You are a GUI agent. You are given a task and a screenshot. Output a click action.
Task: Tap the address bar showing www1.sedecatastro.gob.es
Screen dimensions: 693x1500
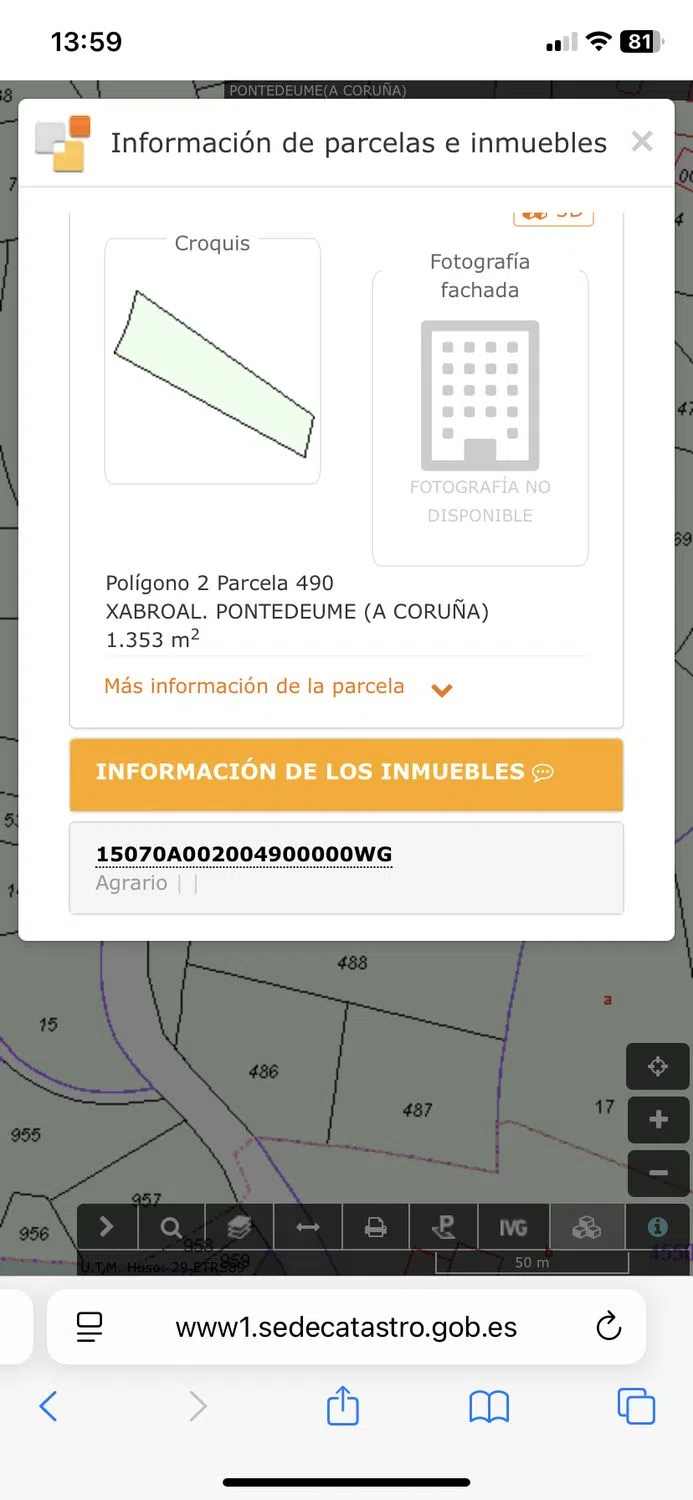point(346,1327)
